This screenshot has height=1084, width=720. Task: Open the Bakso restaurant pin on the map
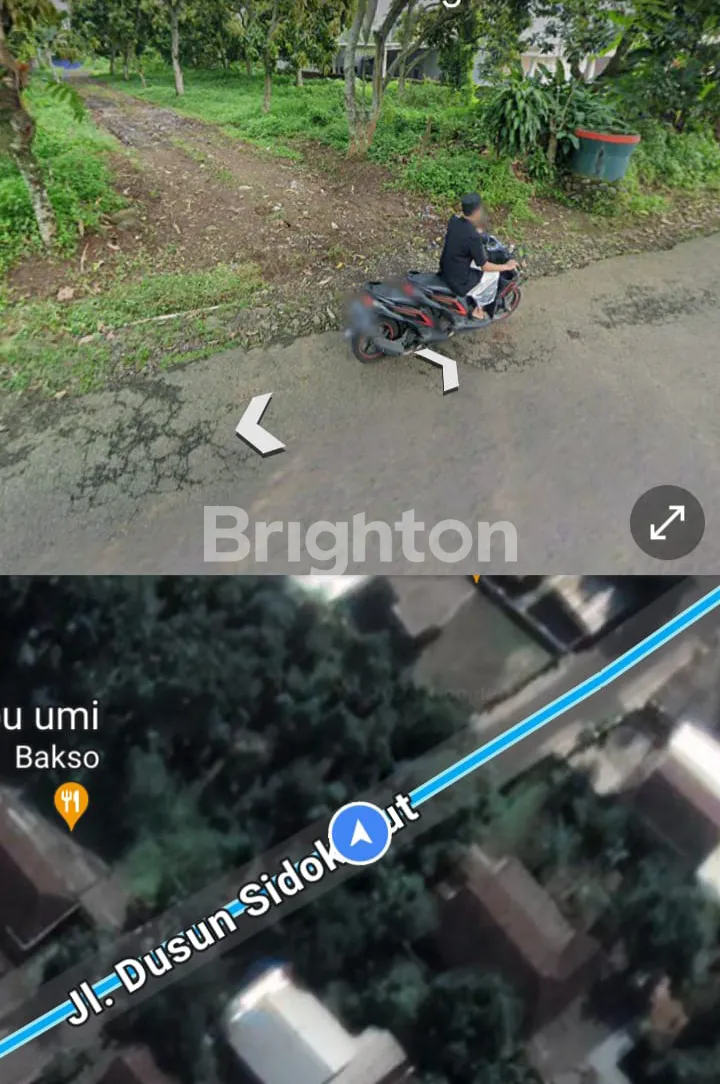70,804
